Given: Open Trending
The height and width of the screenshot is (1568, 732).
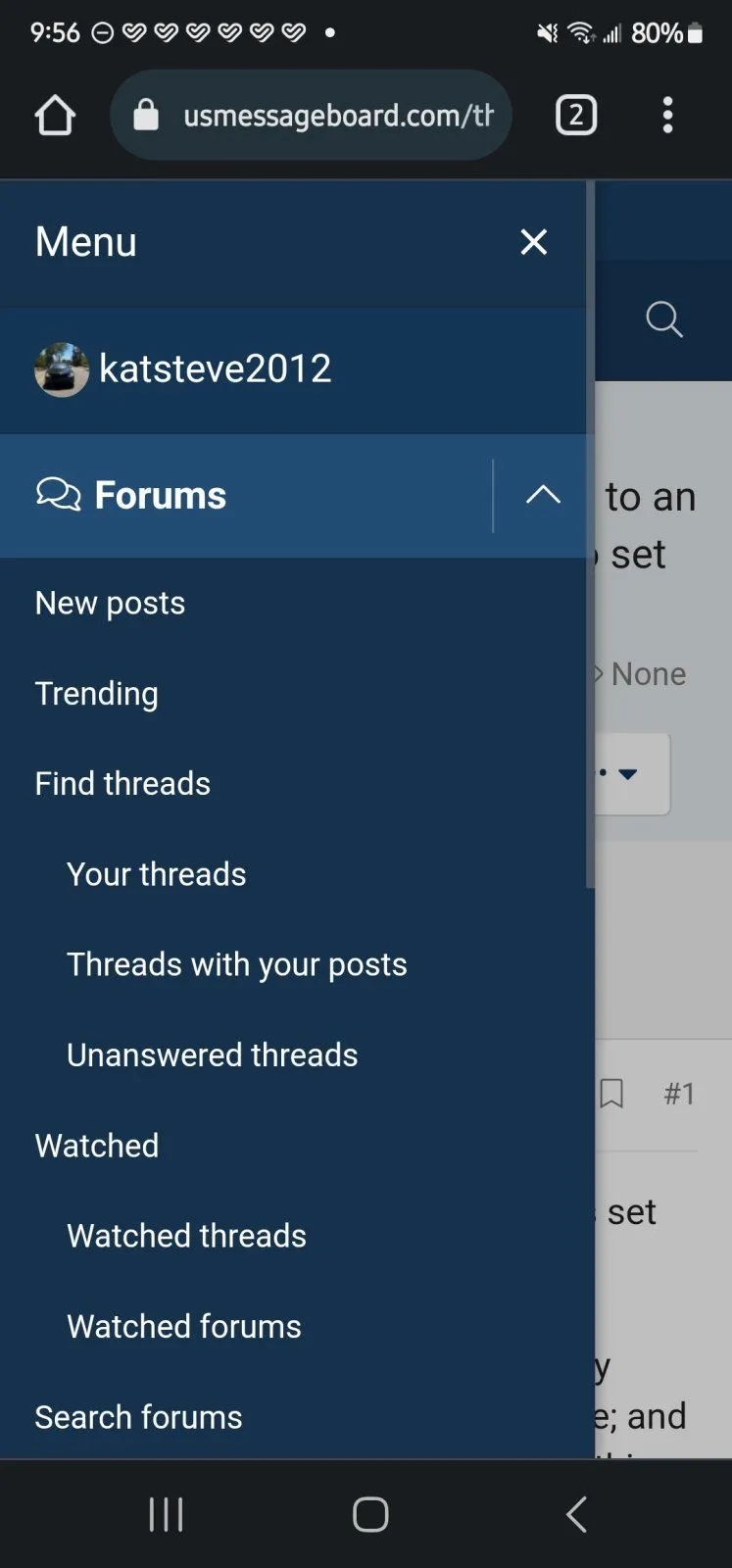Looking at the screenshot, I should pos(96,693).
